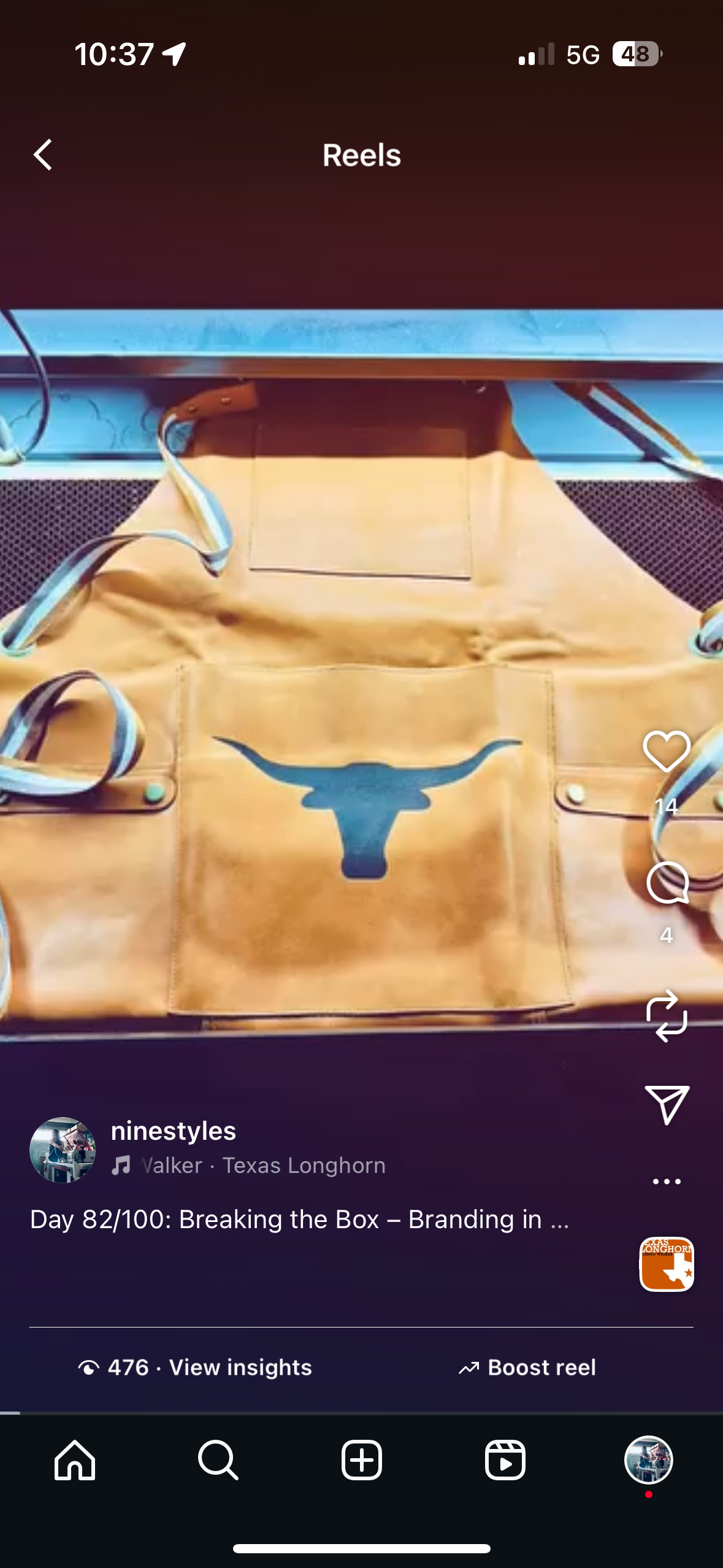Share the reel via send icon
Screen dimensions: 723x1568
coord(667,1105)
